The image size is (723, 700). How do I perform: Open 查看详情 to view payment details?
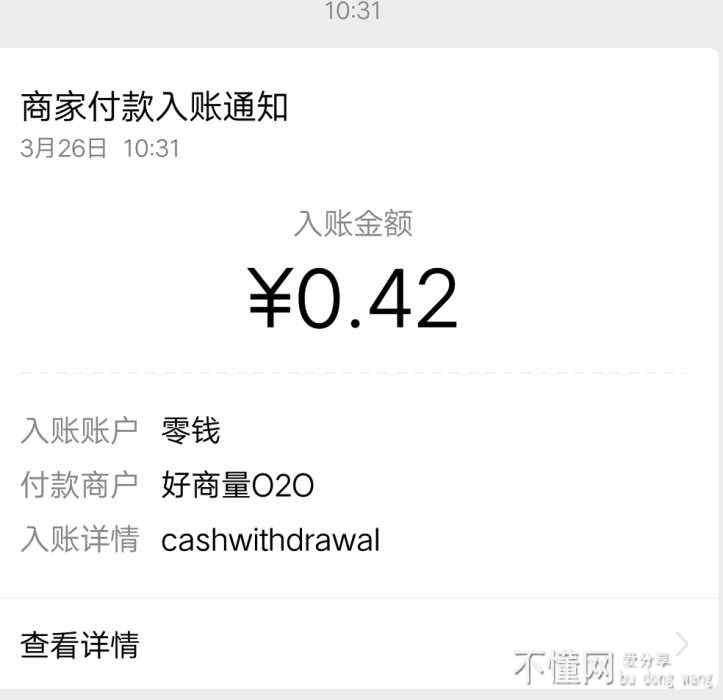(80, 645)
